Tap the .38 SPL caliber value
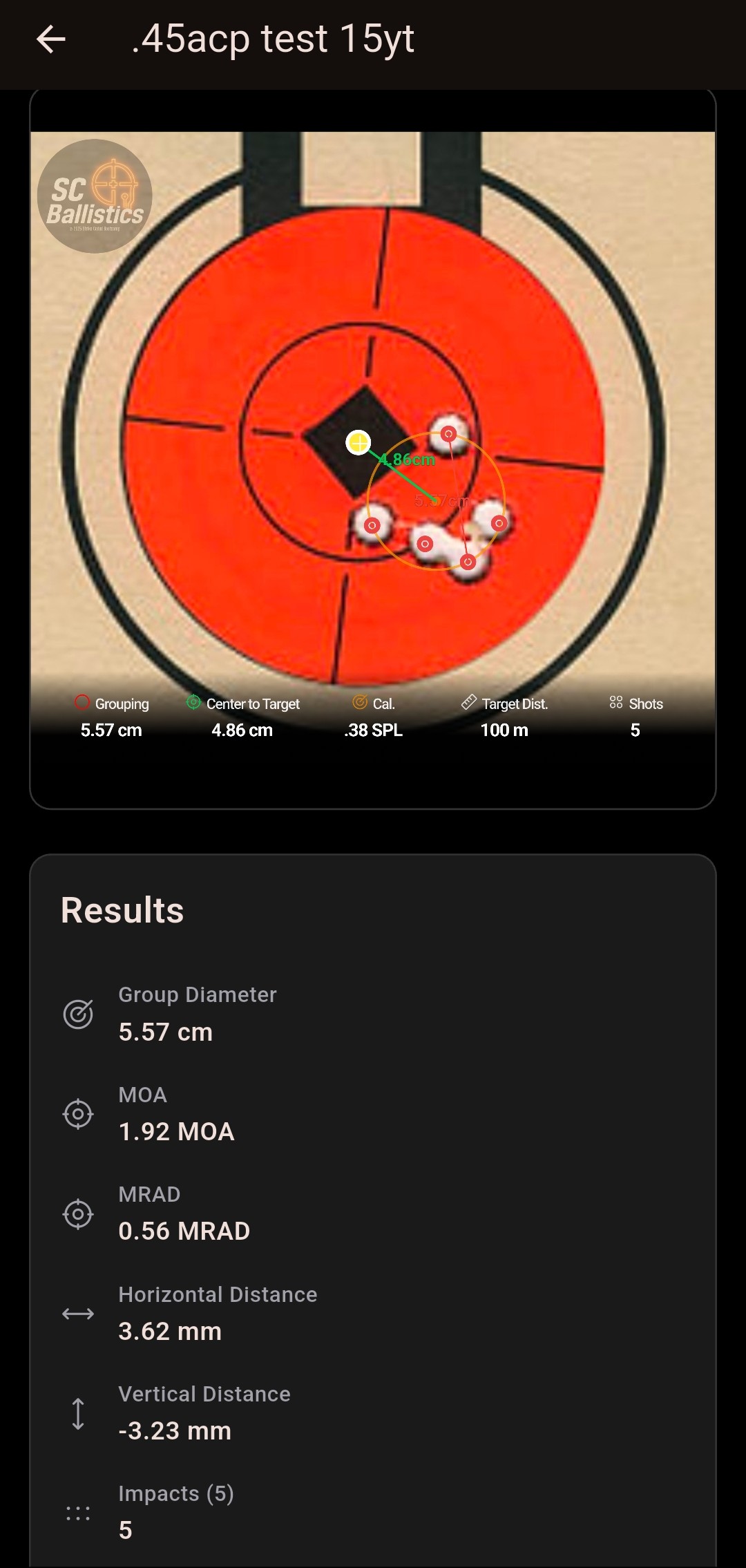Screen dimensions: 746x1568 click(x=374, y=730)
